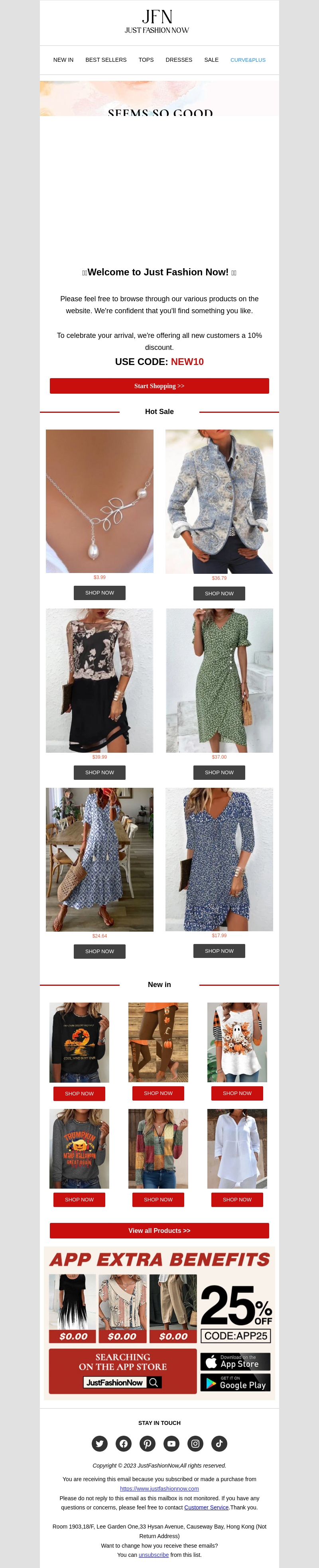The height and width of the screenshot is (1568, 319).
Task: Open the Twitter profile icon
Action: [x=100, y=1443]
